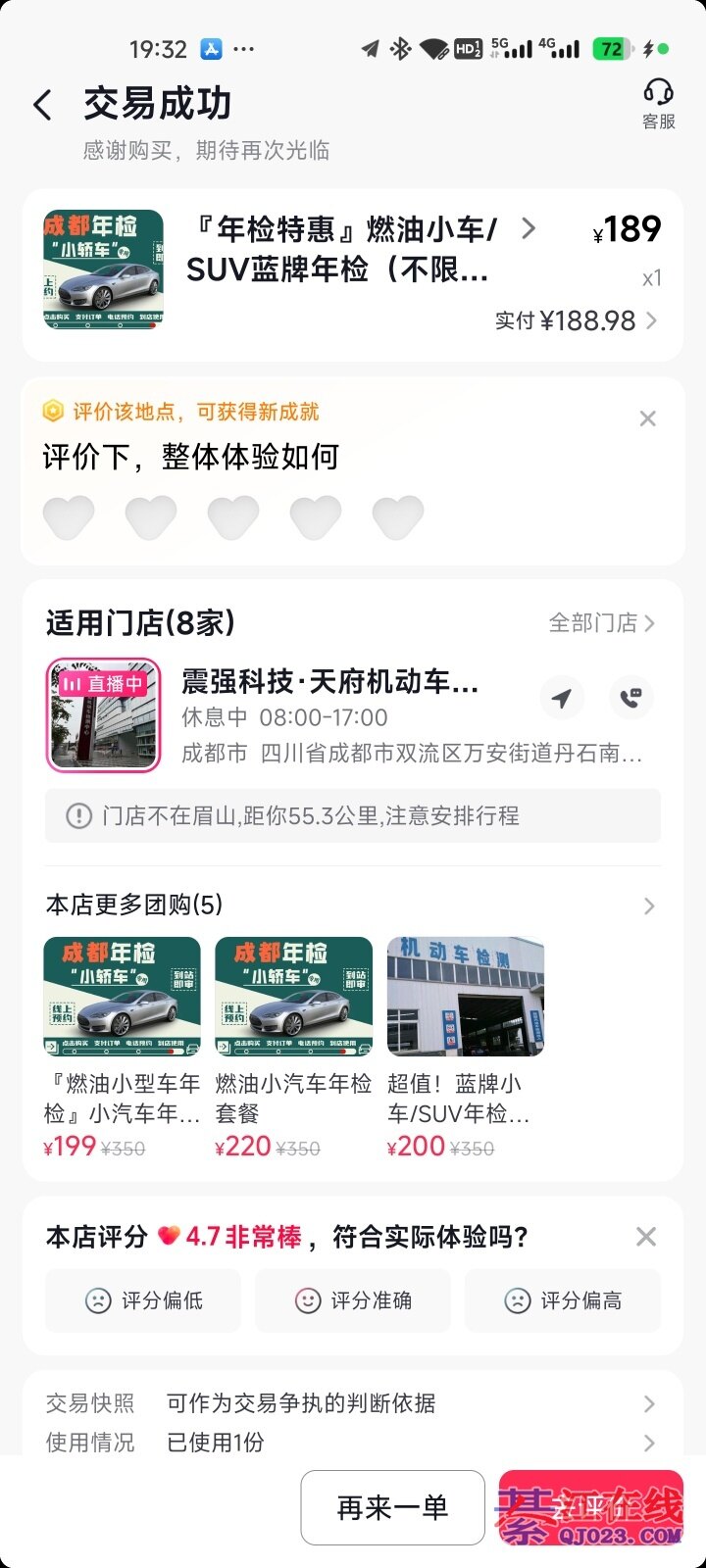Give a five-heart rating
The image size is (706, 1568).
pos(398,516)
